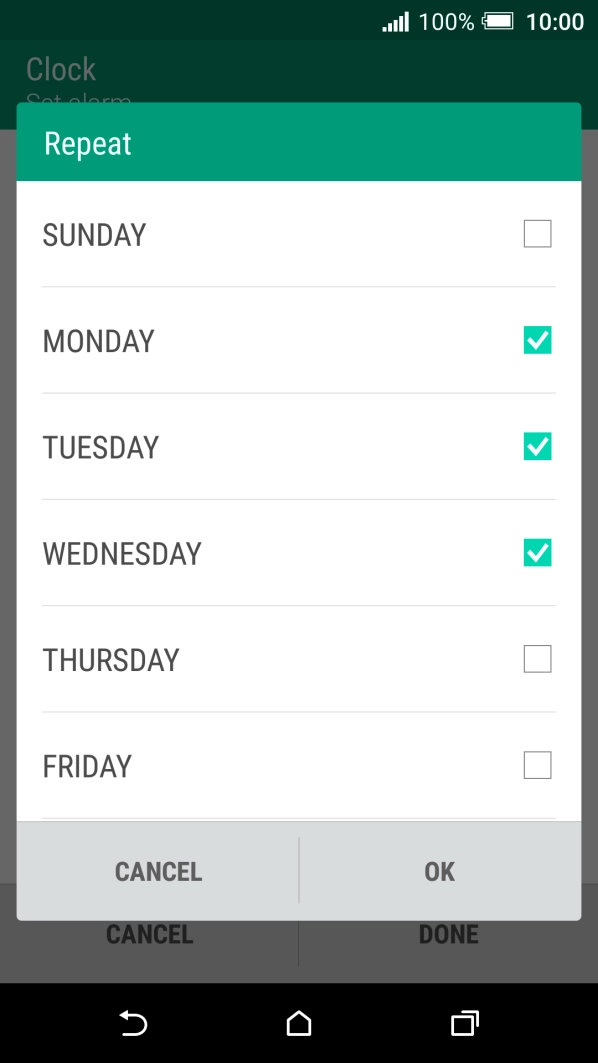Viewport: 598px width, 1063px height.
Task: Tap the home button
Action: point(299,1023)
